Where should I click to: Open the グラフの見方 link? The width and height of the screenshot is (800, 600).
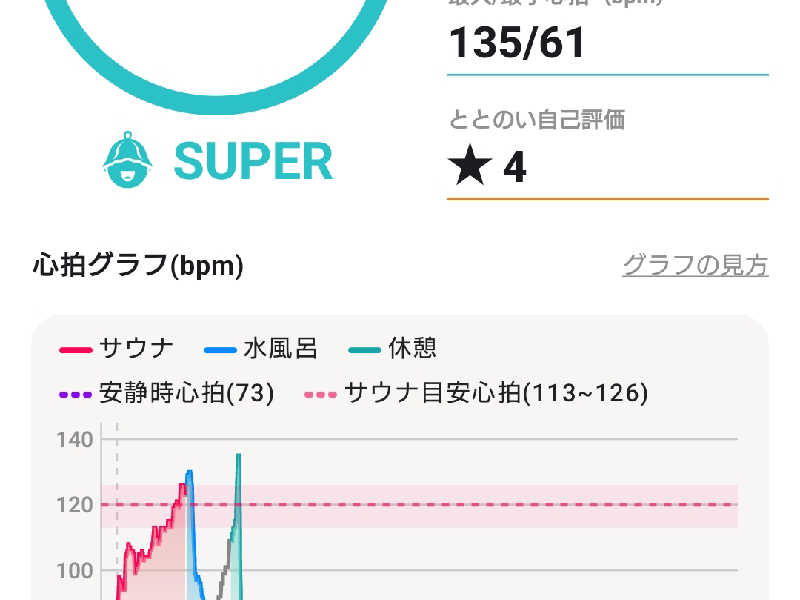(x=695, y=266)
